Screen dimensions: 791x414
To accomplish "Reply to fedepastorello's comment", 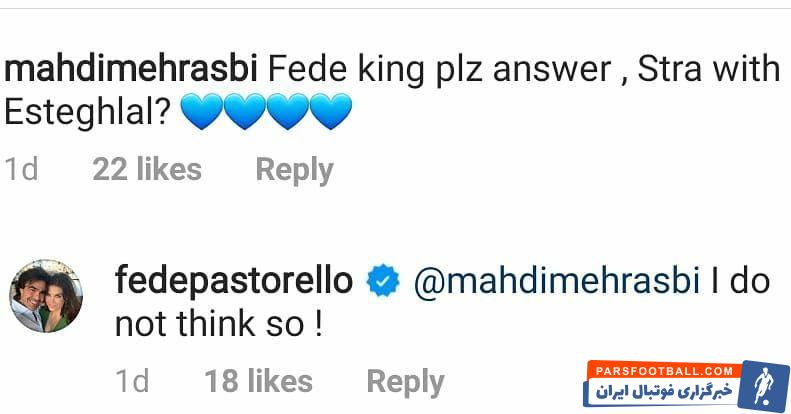I will point(405,381).
